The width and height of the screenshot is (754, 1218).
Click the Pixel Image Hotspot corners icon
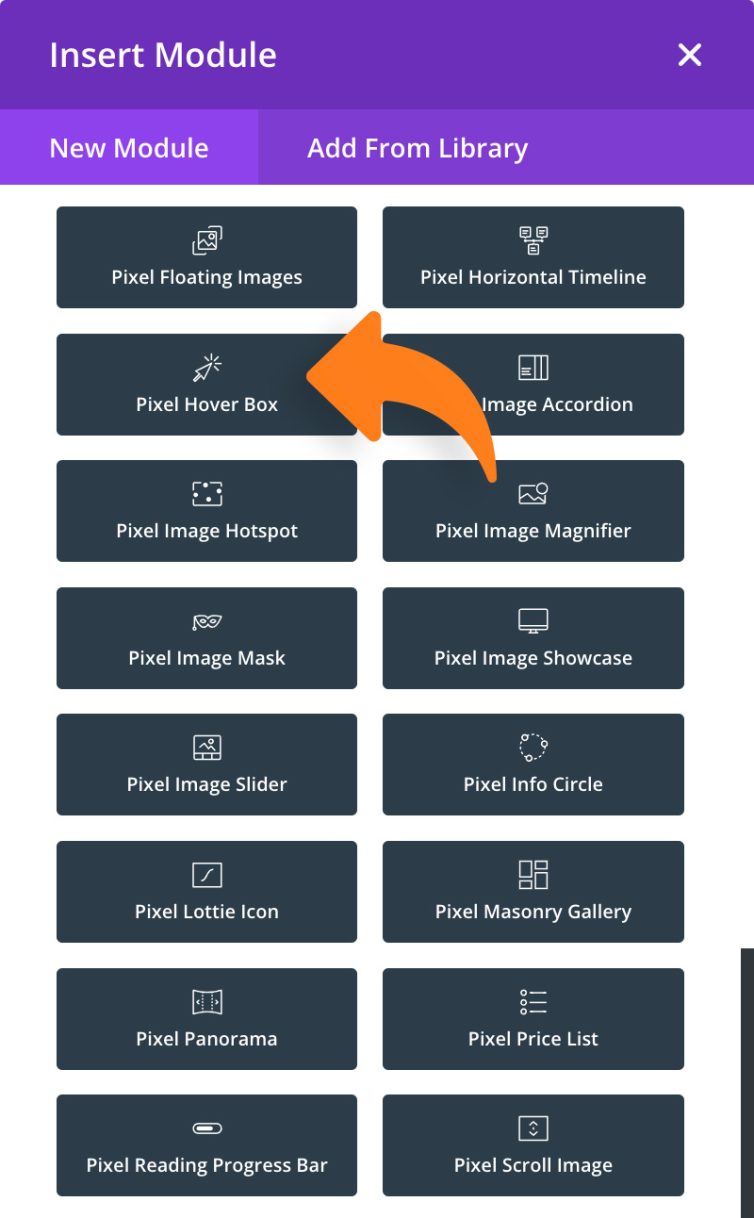206,492
